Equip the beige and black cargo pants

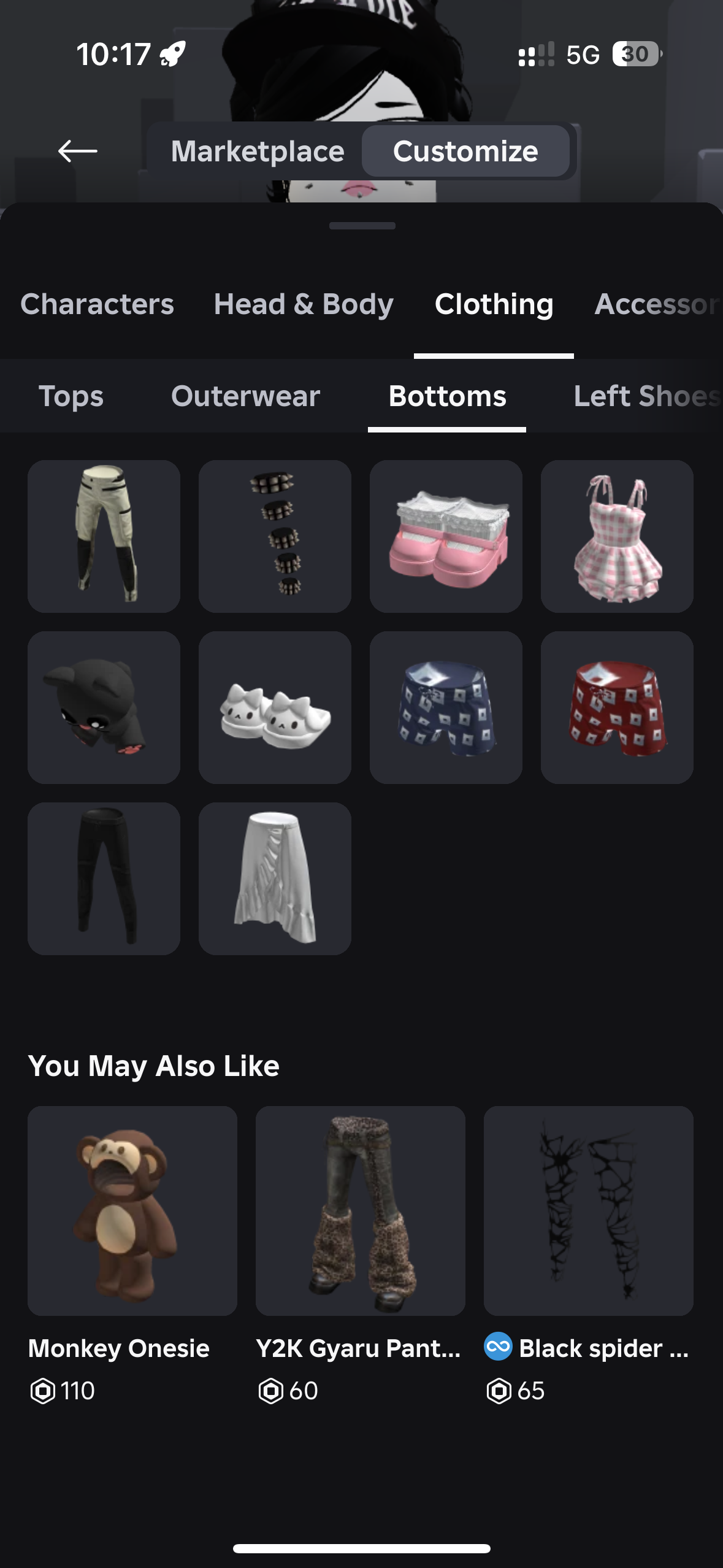pyautogui.click(x=104, y=536)
